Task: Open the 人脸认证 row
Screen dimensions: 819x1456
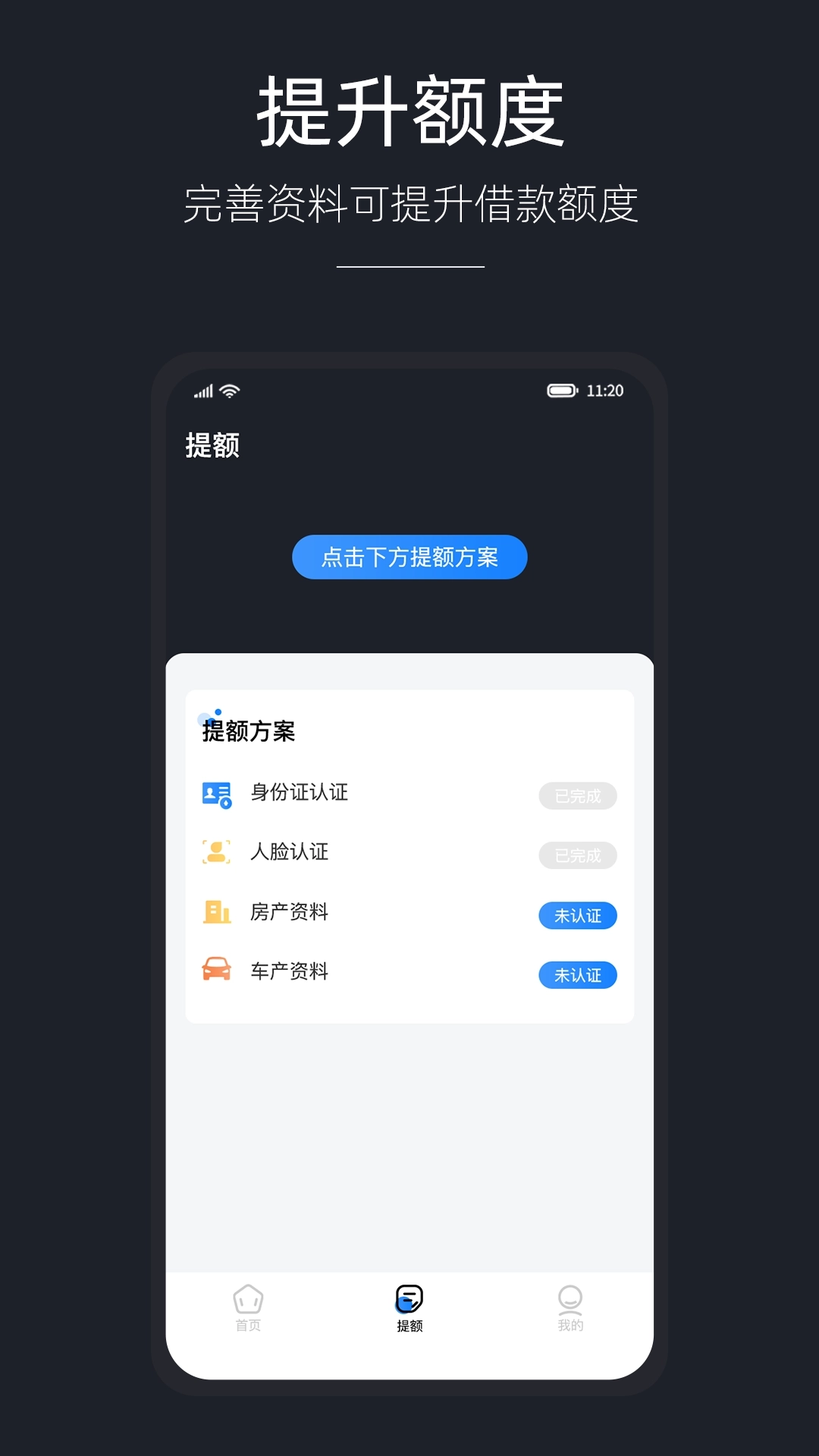Action: [341, 852]
